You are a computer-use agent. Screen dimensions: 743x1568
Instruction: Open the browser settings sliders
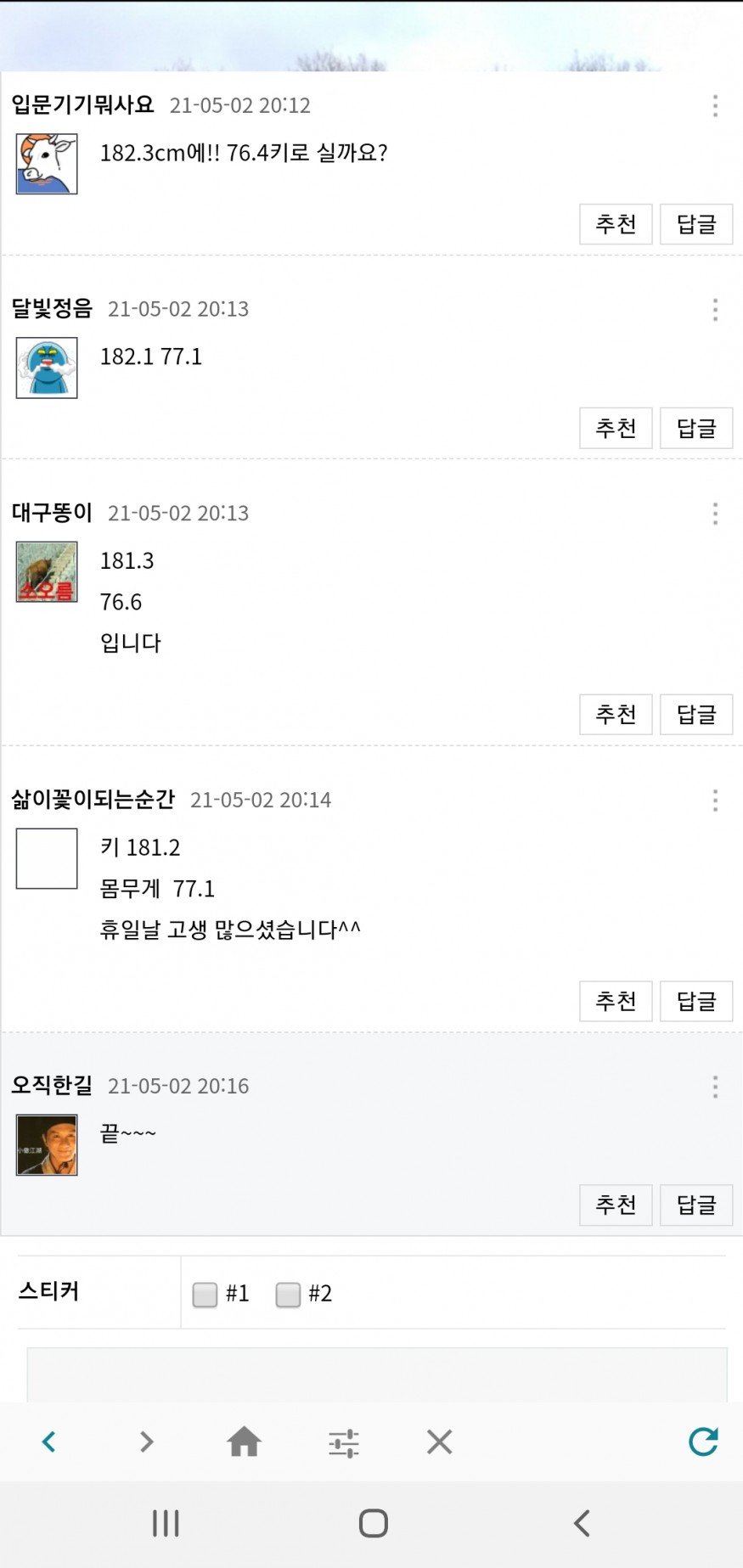(x=343, y=1442)
